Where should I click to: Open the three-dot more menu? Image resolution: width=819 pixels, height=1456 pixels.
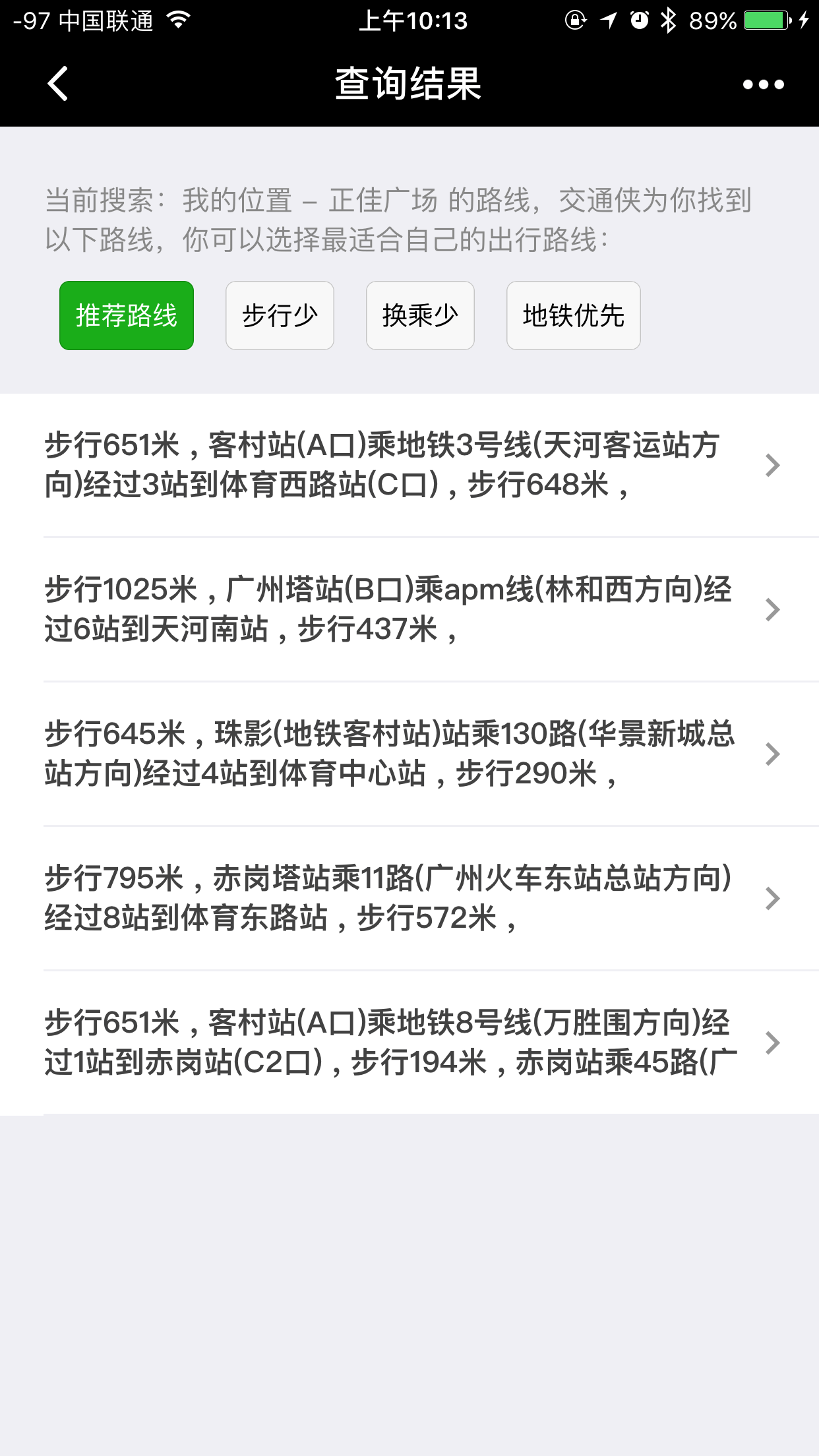[x=763, y=84]
